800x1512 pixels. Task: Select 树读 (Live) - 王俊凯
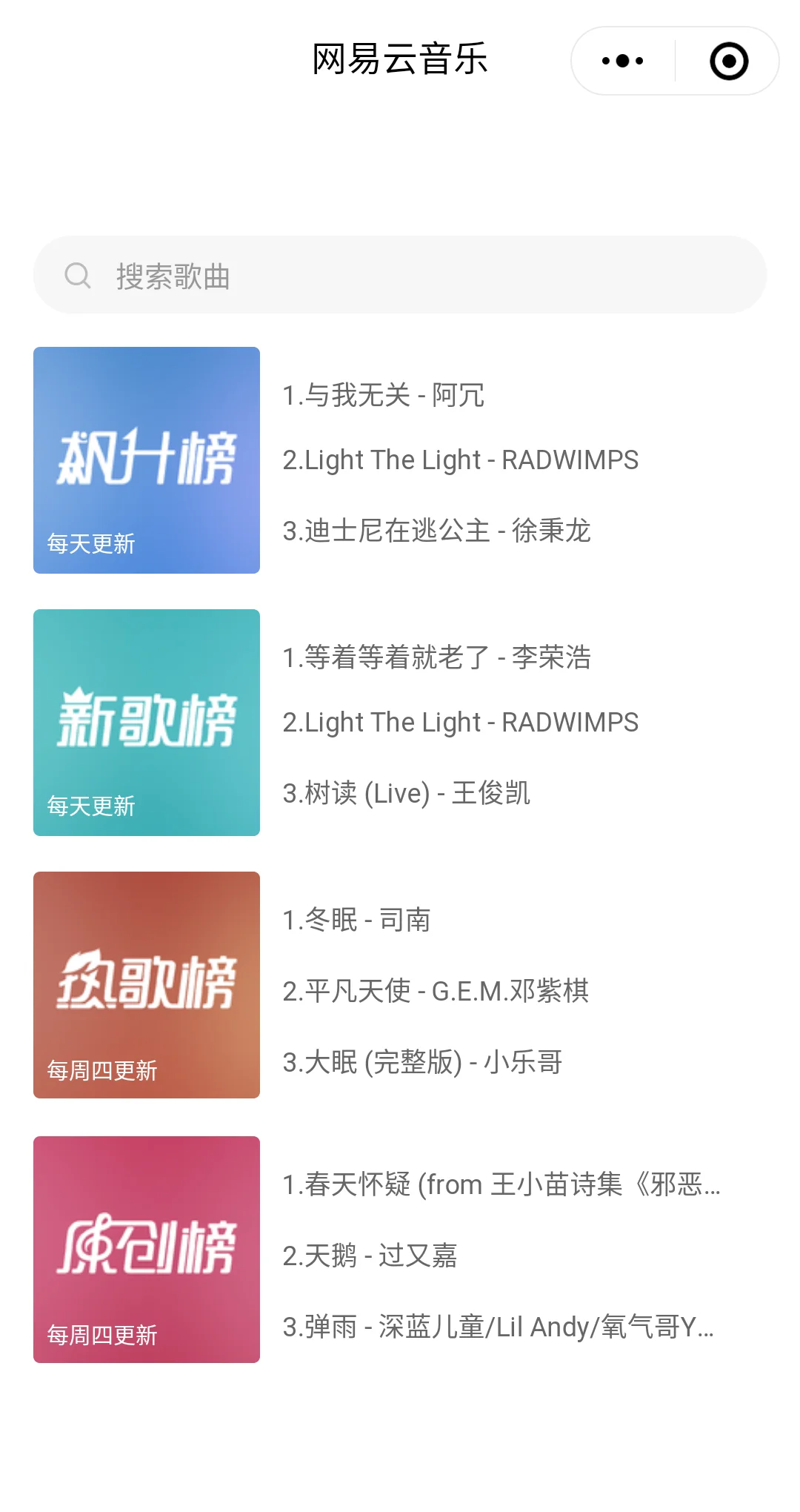(406, 793)
